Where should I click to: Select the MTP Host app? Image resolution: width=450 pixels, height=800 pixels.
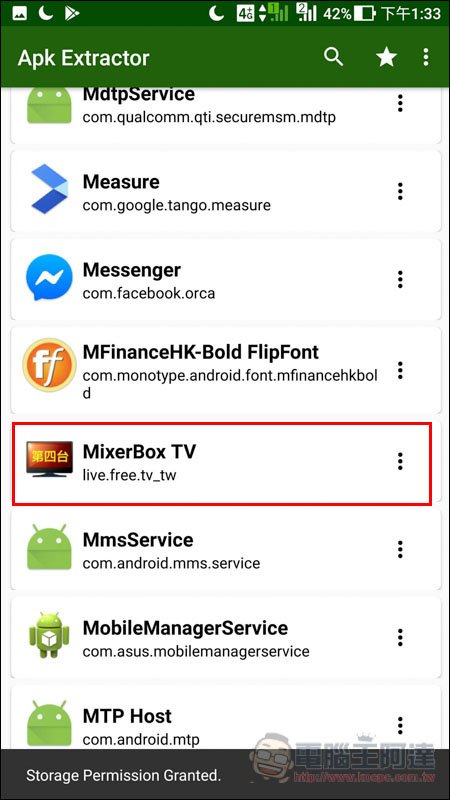point(226,717)
